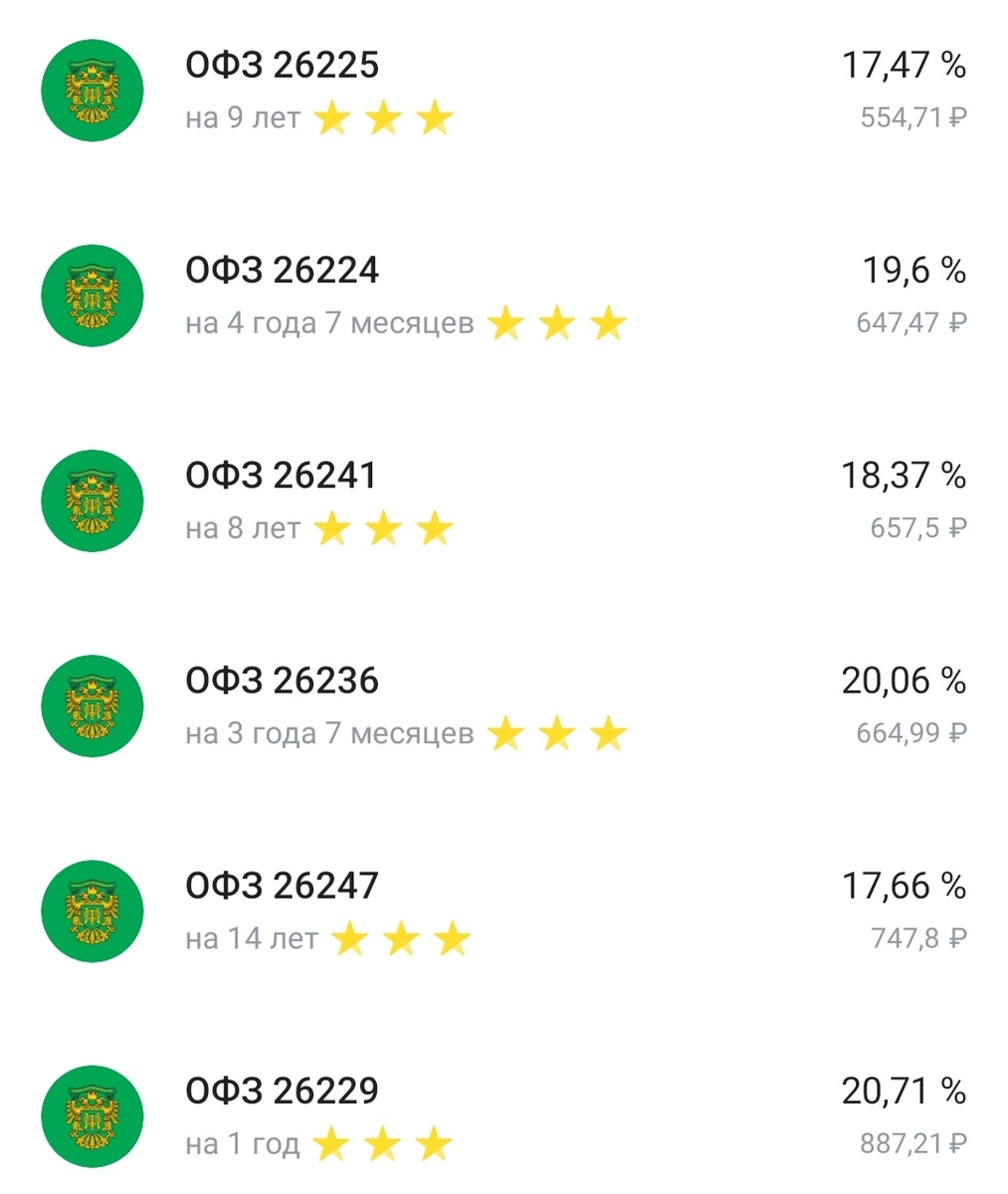Click the 20,71 % yield of ОФЗ 26229
The image size is (1008, 1194).
pyautogui.click(x=903, y=1092)
